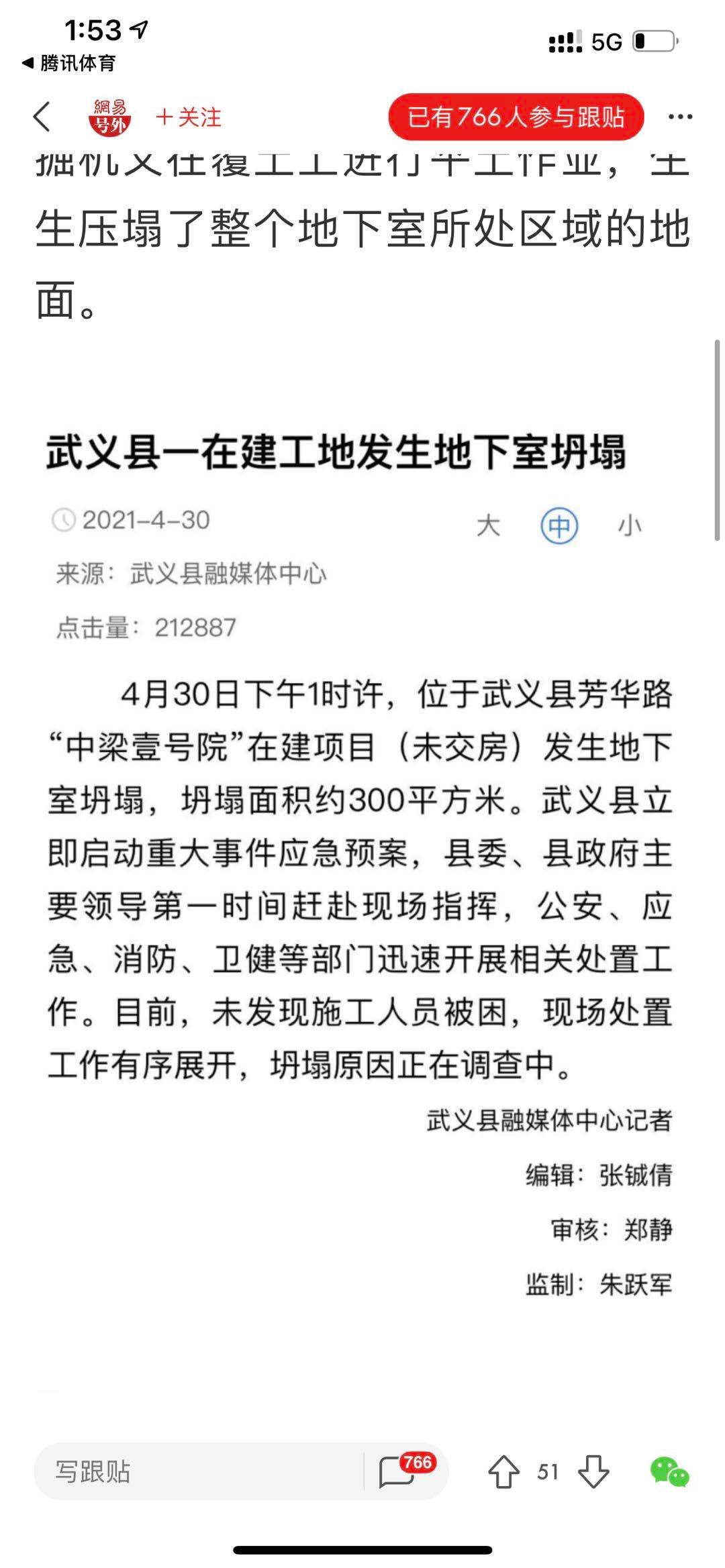Go back using the top-left arrow
Screen dimensions: 725x1568
click(42, 117)
